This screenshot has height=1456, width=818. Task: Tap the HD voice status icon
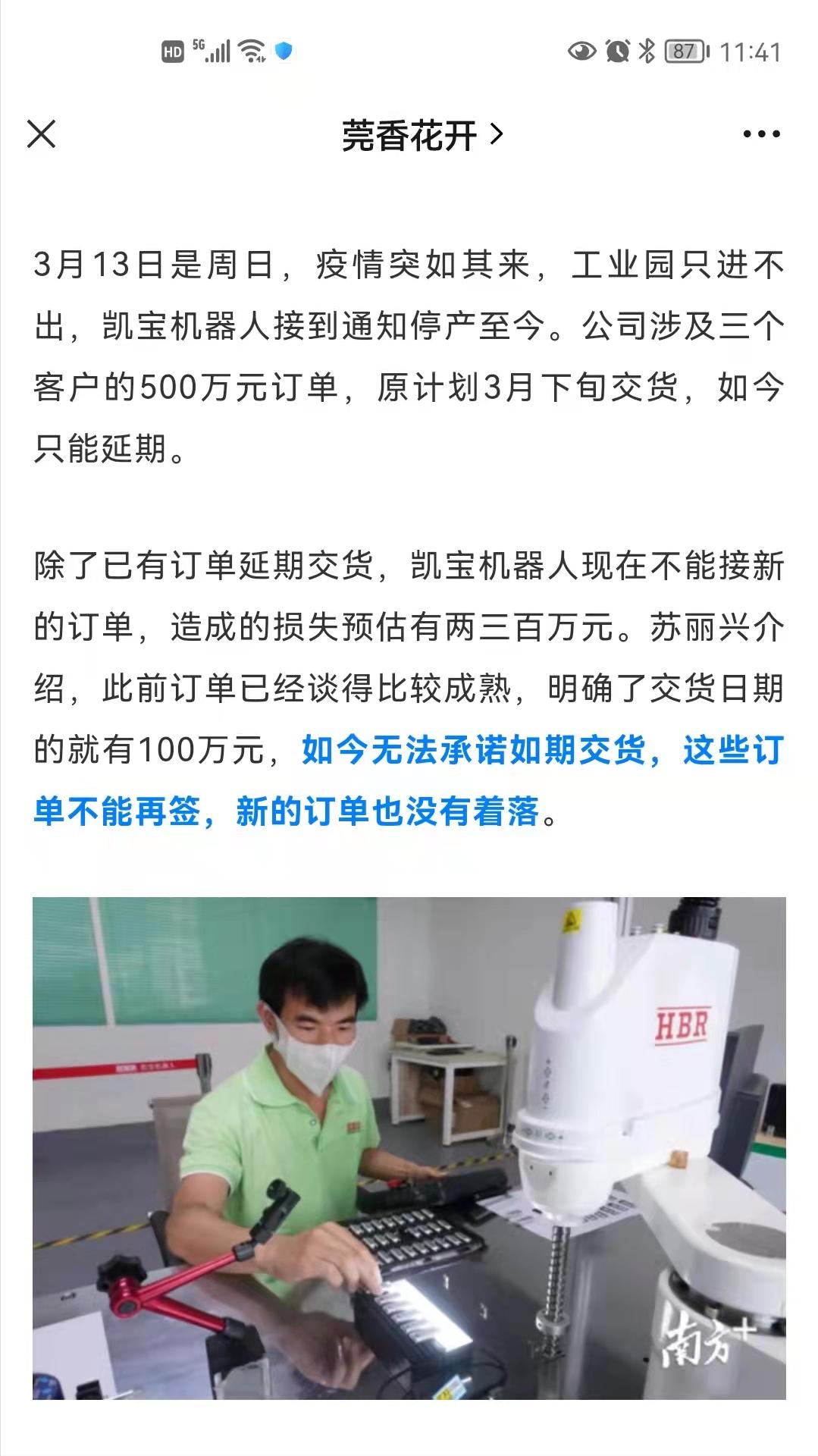click(x=173, y=50)
